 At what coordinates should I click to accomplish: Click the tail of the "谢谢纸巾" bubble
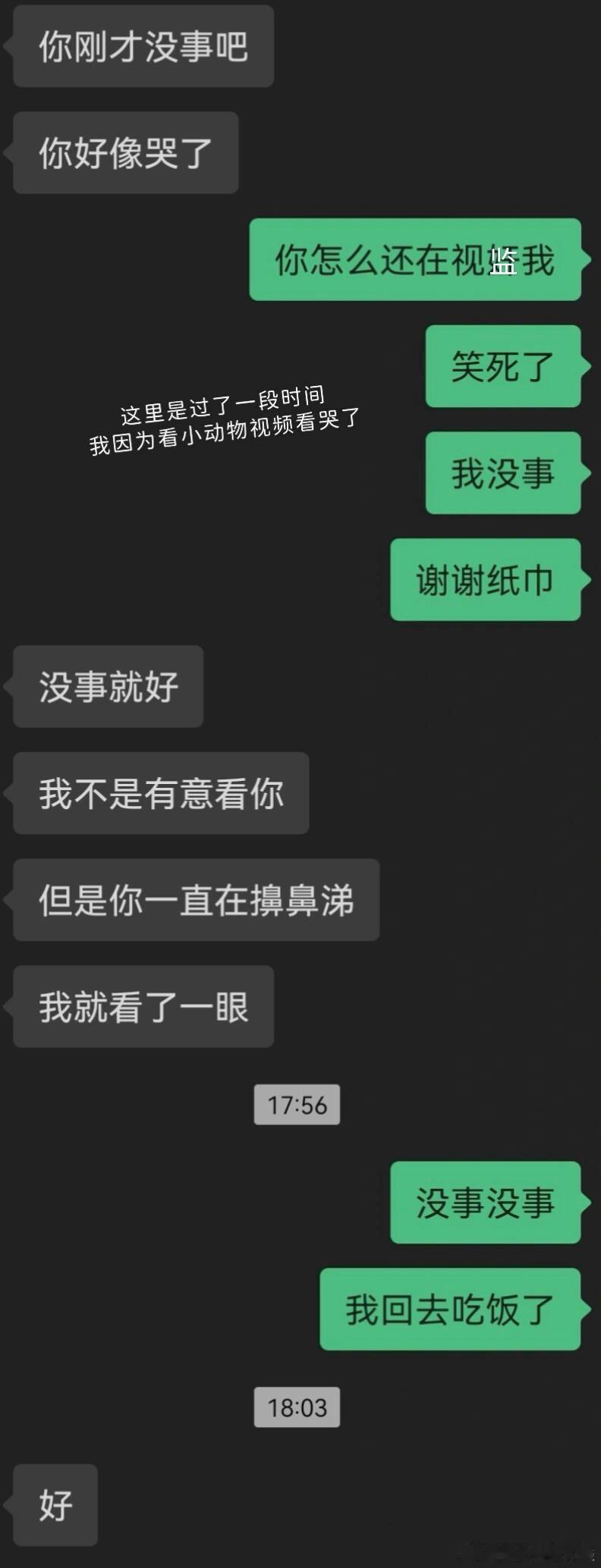click(x=584, y=578)
